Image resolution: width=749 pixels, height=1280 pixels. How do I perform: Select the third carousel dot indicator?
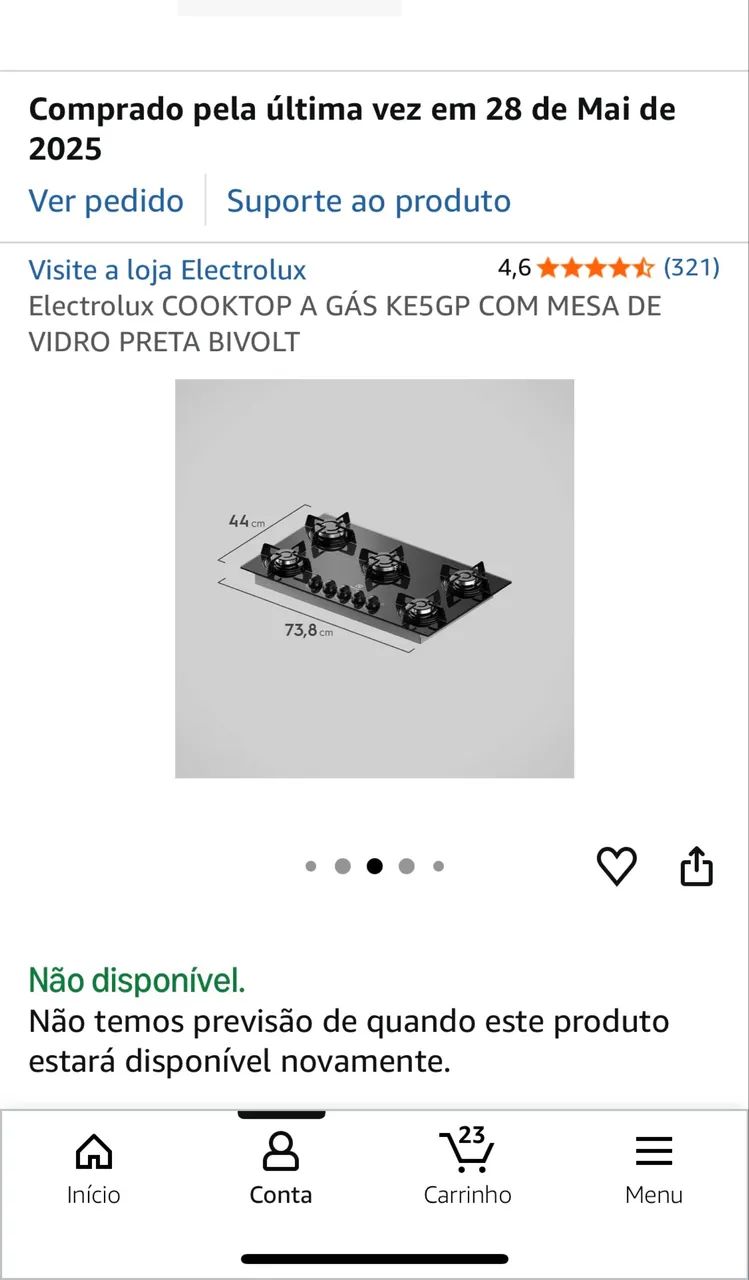click(374, 866)
